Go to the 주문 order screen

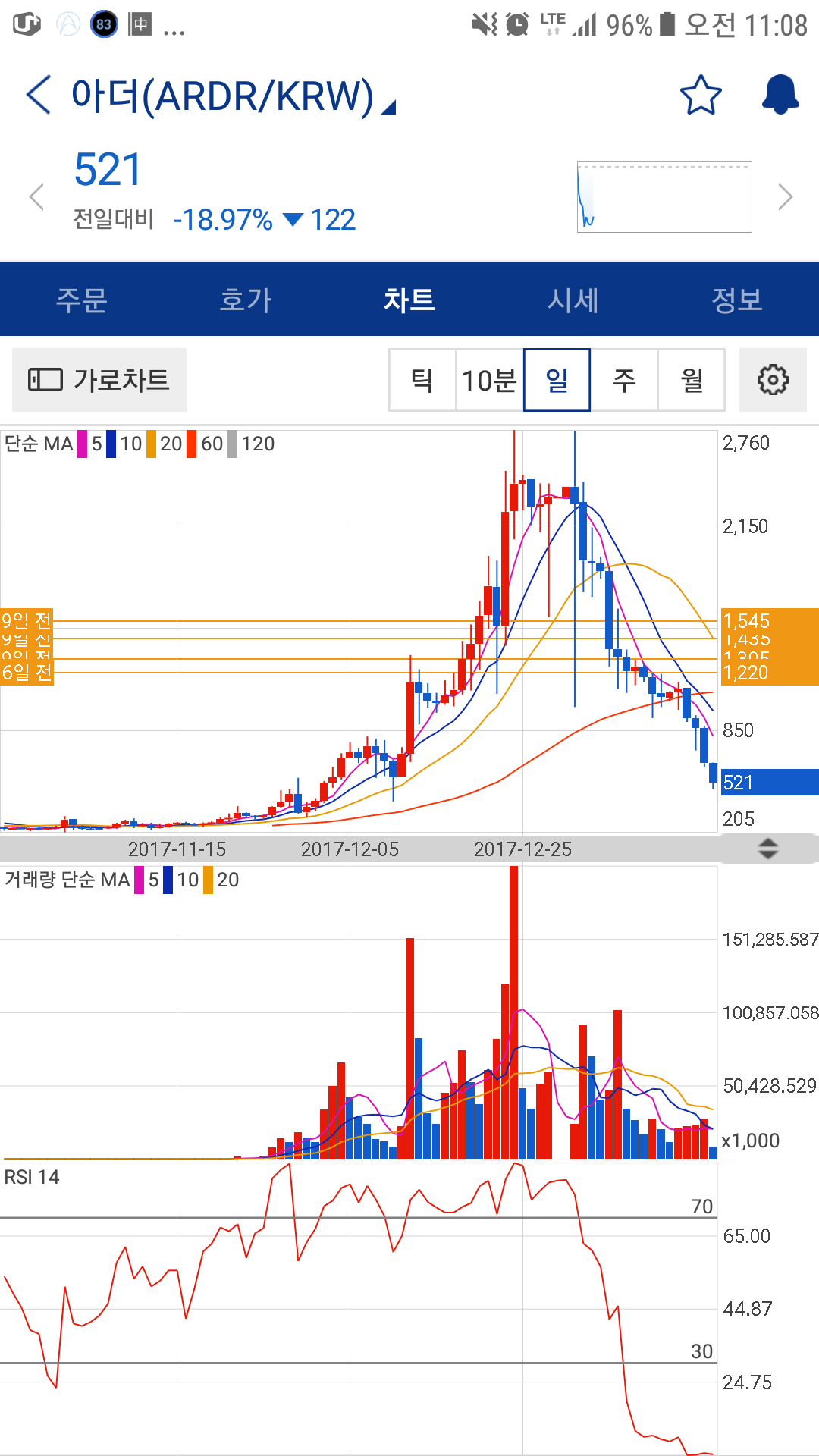[82, 299]
